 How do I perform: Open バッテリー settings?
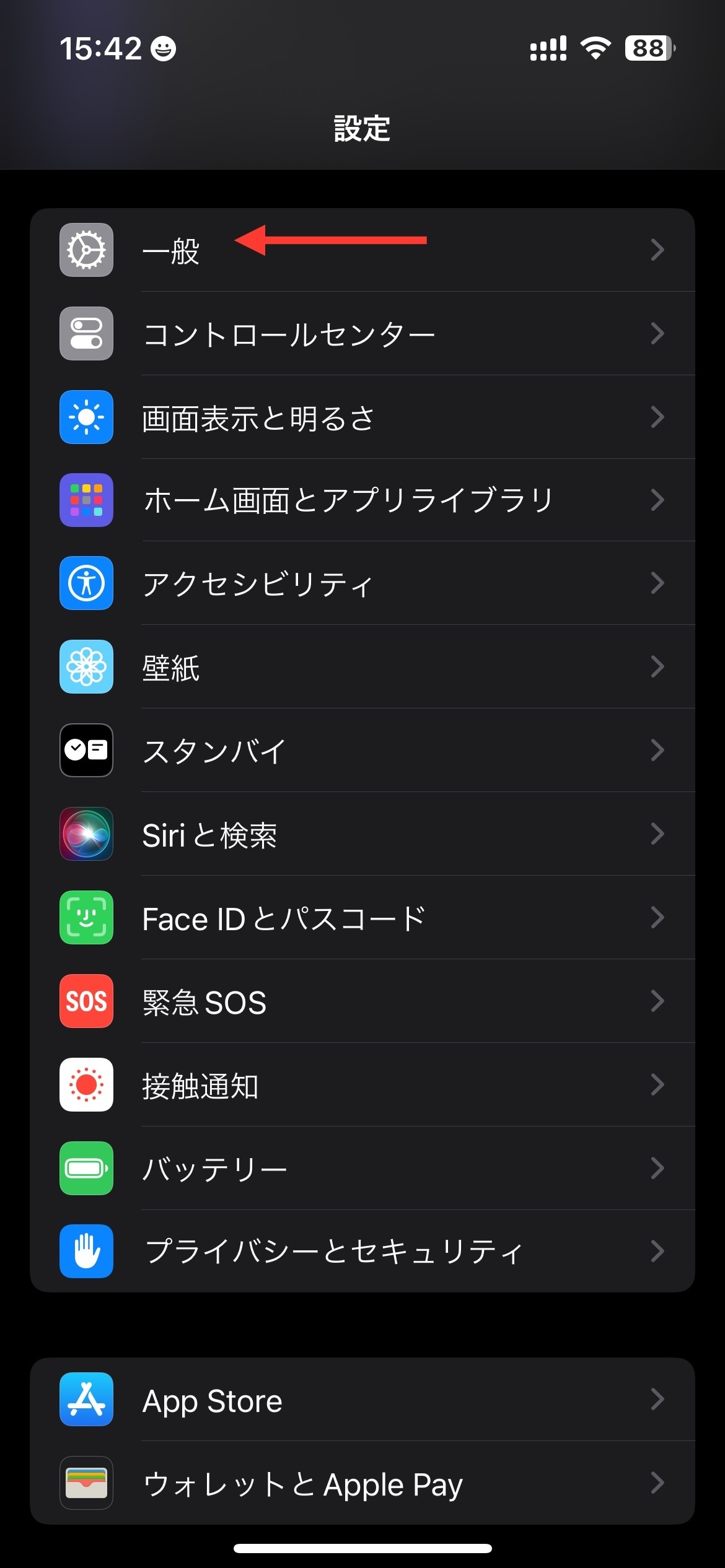click(362, 1169)
